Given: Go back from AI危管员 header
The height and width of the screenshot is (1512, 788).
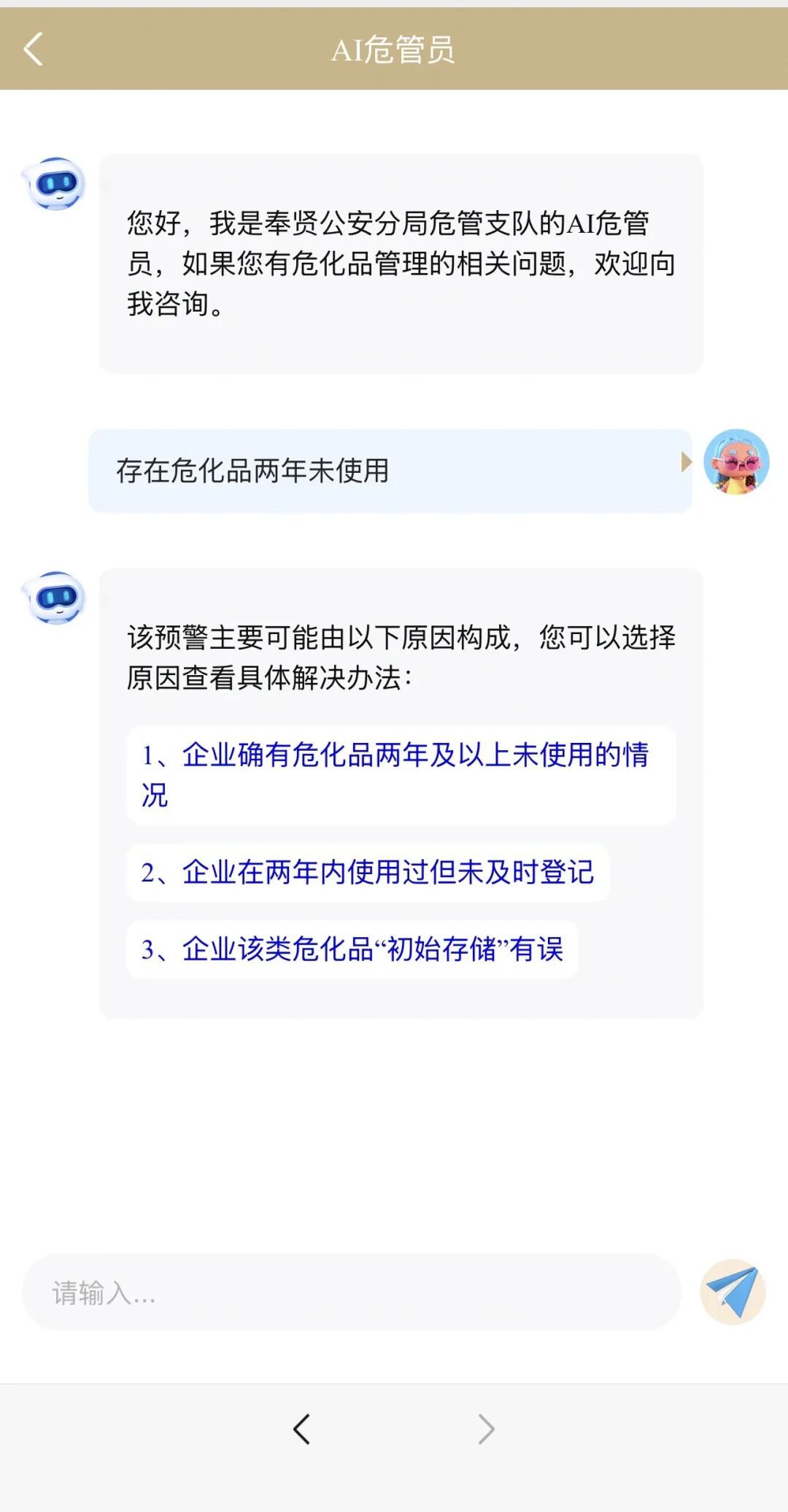Looking at the screenshot, I should coord(34,50).
